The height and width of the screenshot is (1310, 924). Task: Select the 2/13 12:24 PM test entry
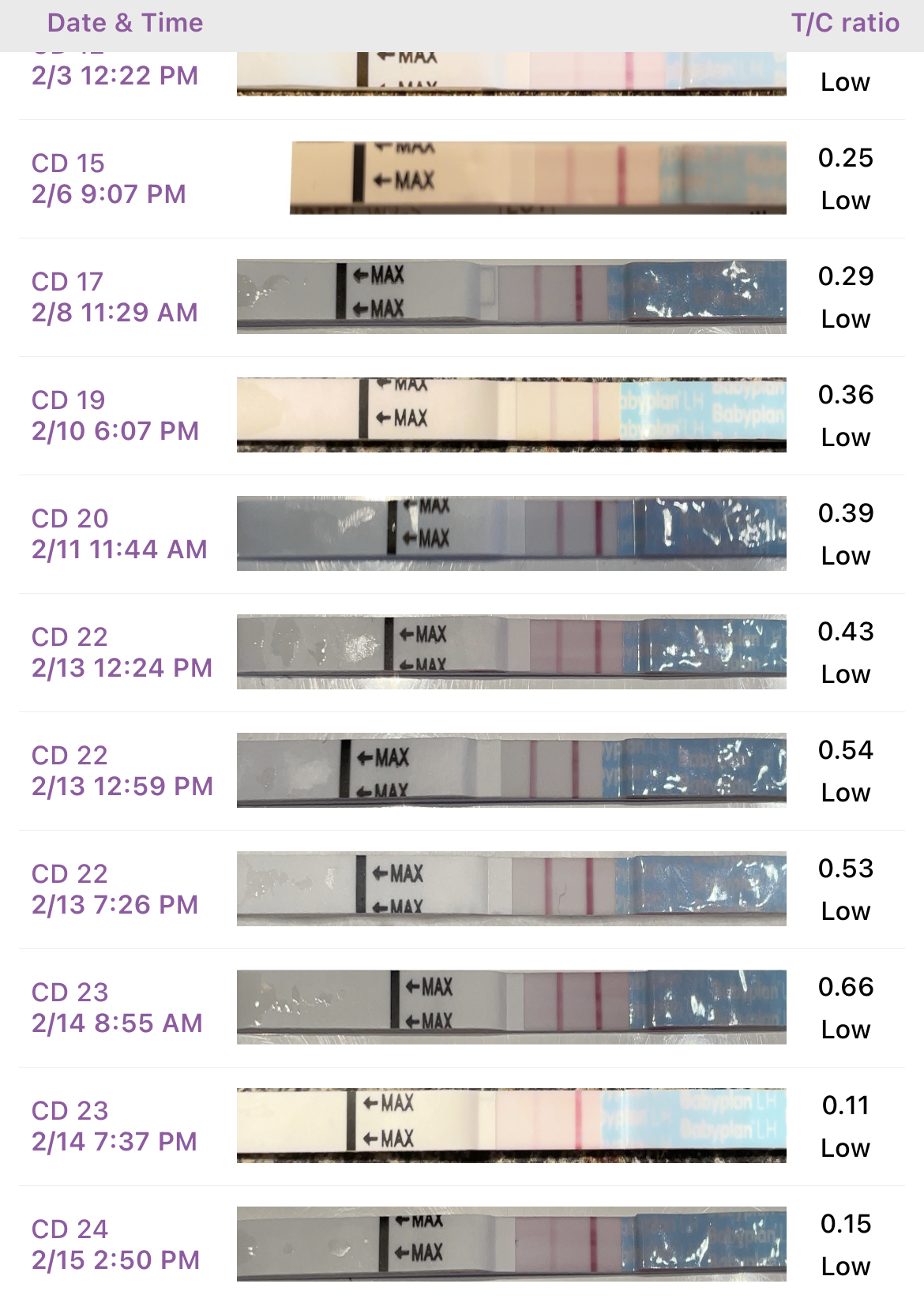122,653
